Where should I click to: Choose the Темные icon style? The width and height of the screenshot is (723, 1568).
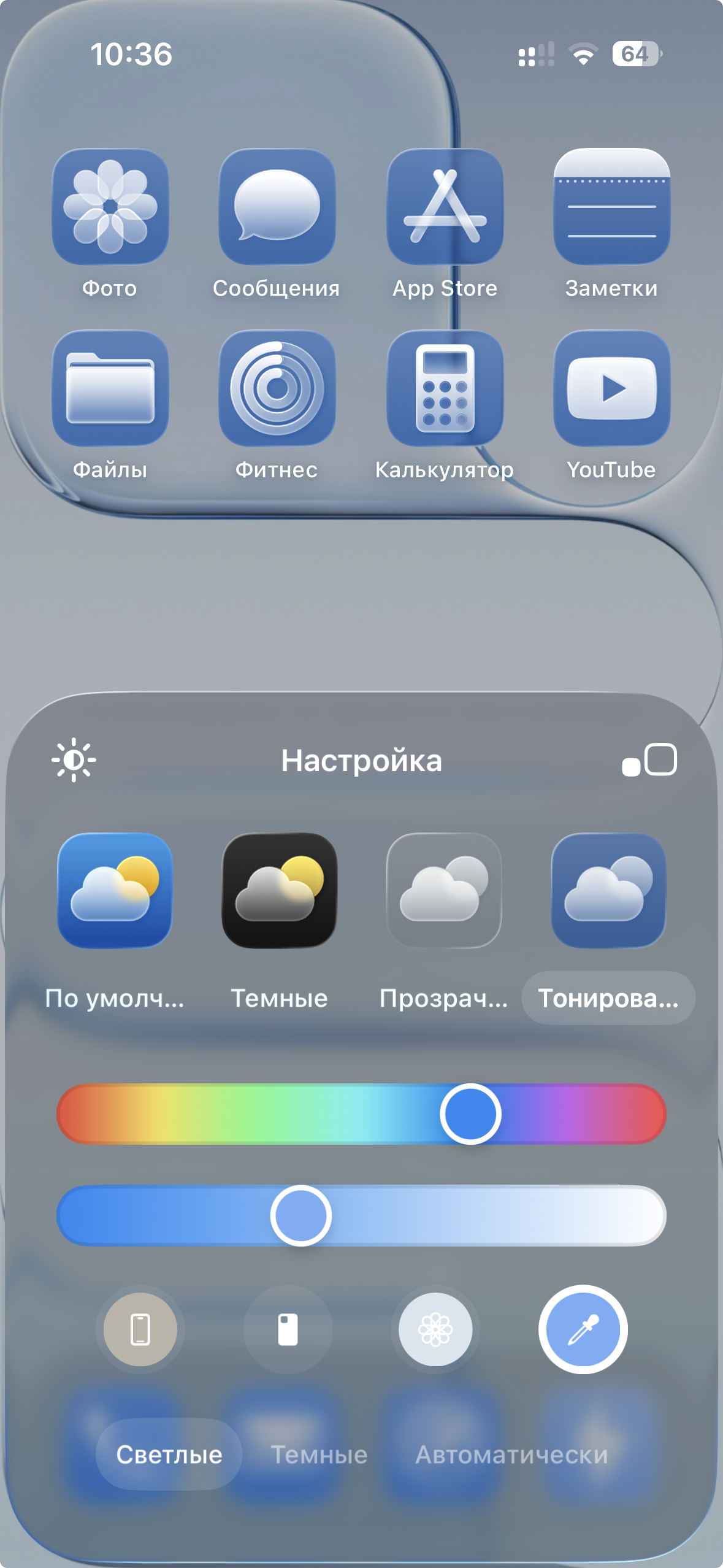(279, 890)
